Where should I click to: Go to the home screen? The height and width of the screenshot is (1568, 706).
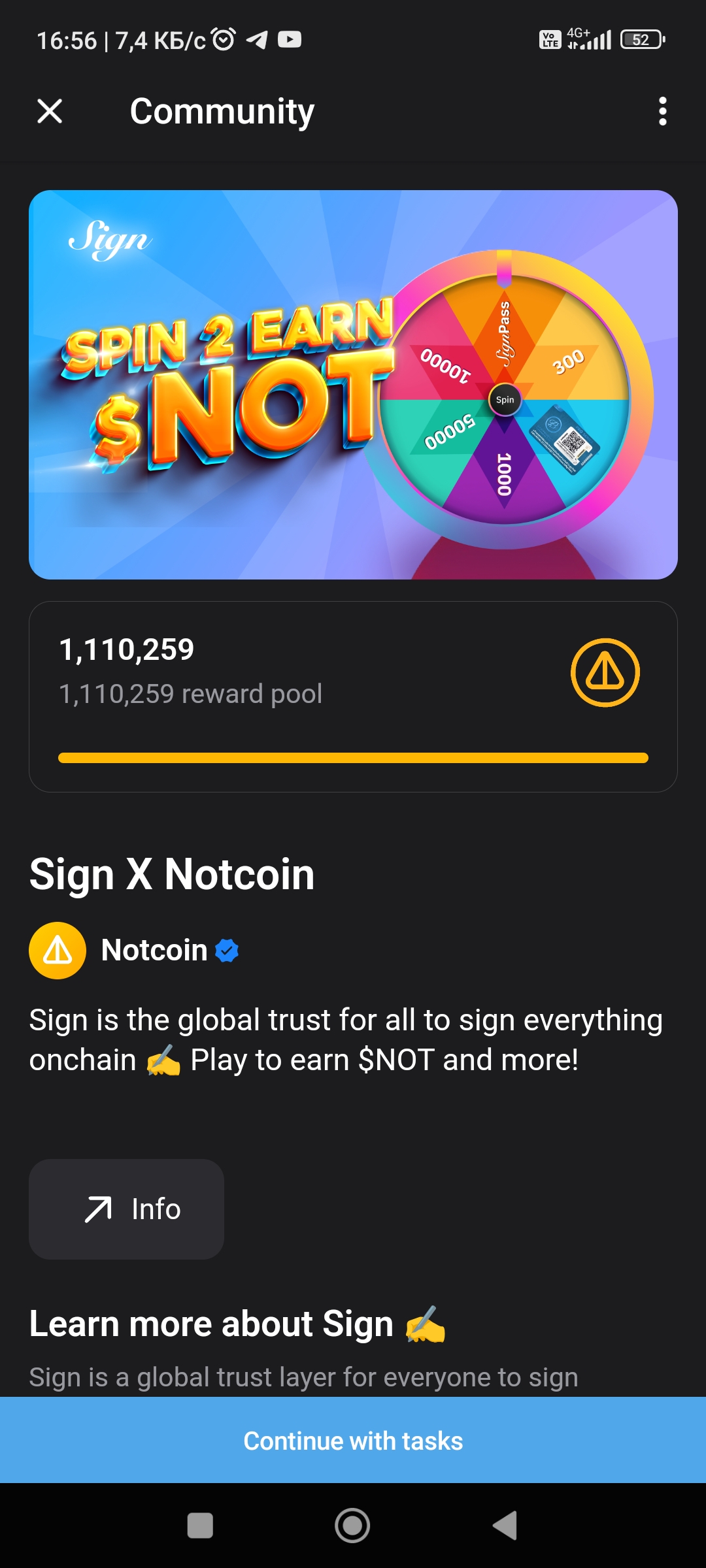(x=352, y=1526)
